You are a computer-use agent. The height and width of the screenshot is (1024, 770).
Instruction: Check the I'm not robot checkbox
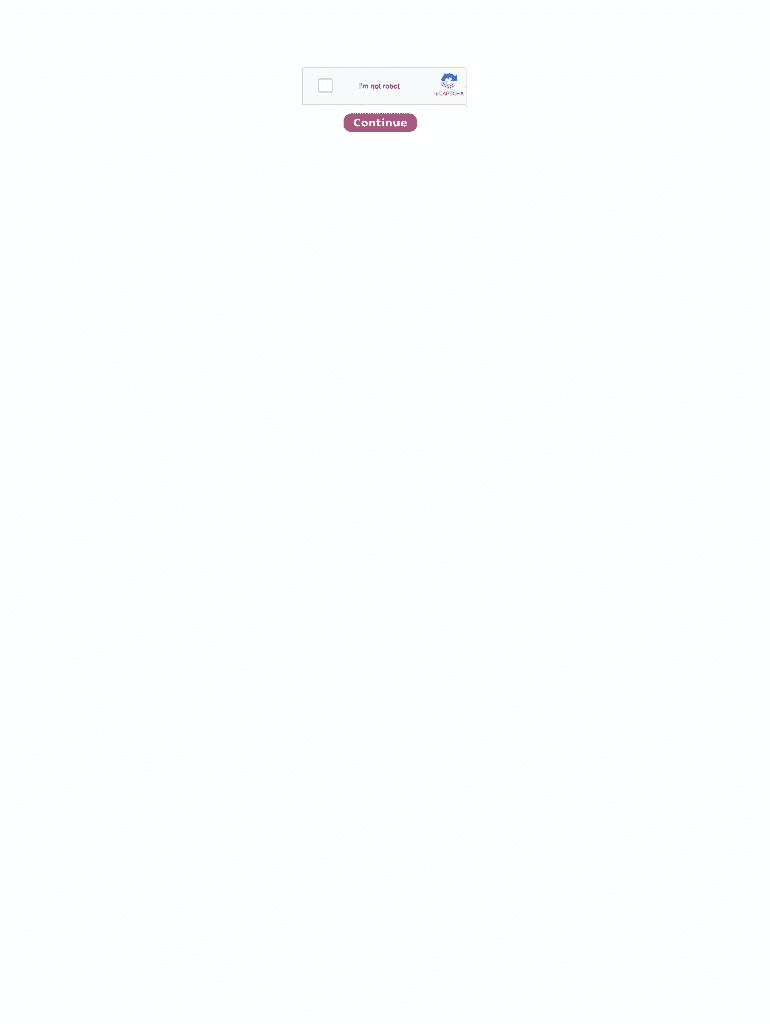[x=325, y=86]
